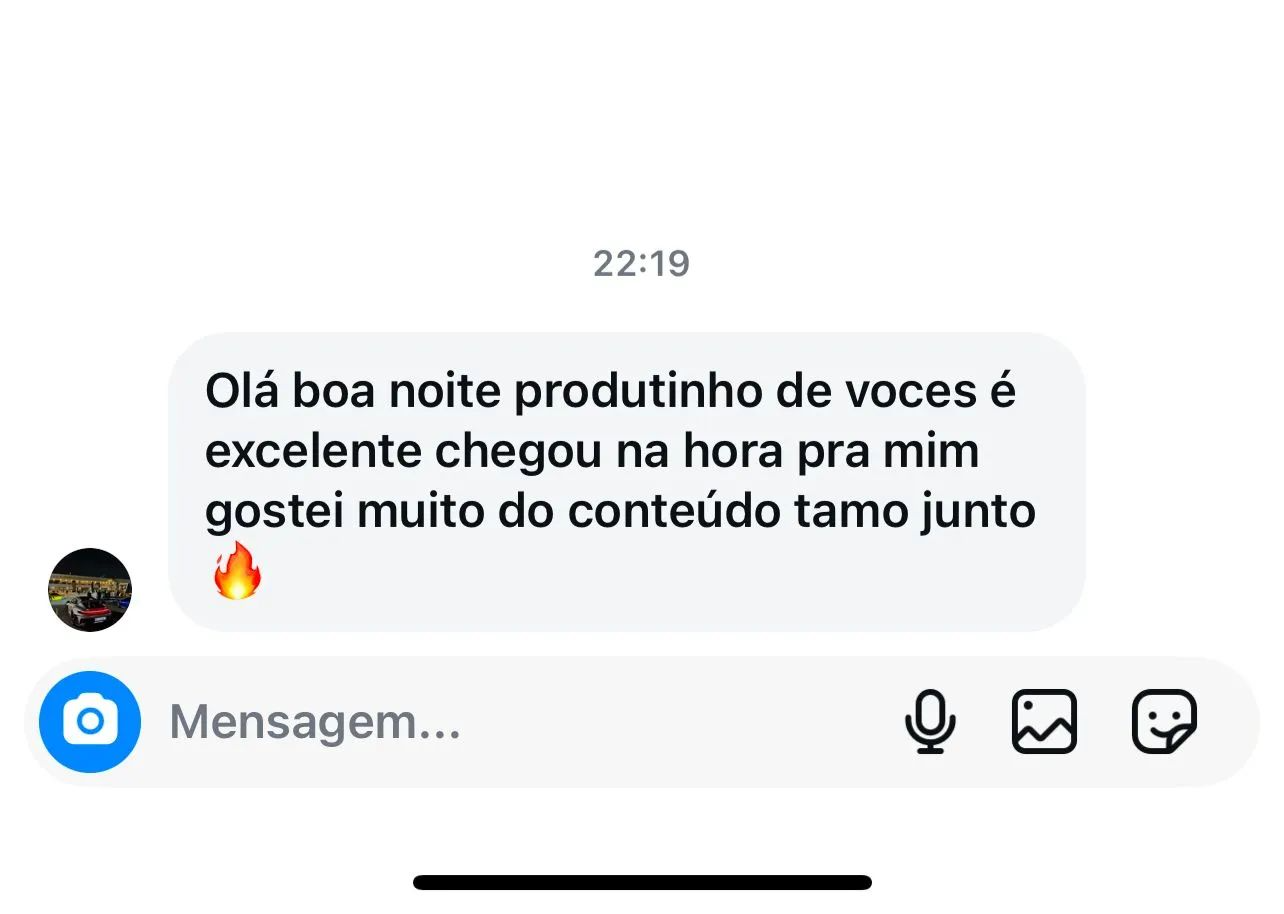Open the sender's profile picture
Screen dimensions: 1284x914
[90, 589]
